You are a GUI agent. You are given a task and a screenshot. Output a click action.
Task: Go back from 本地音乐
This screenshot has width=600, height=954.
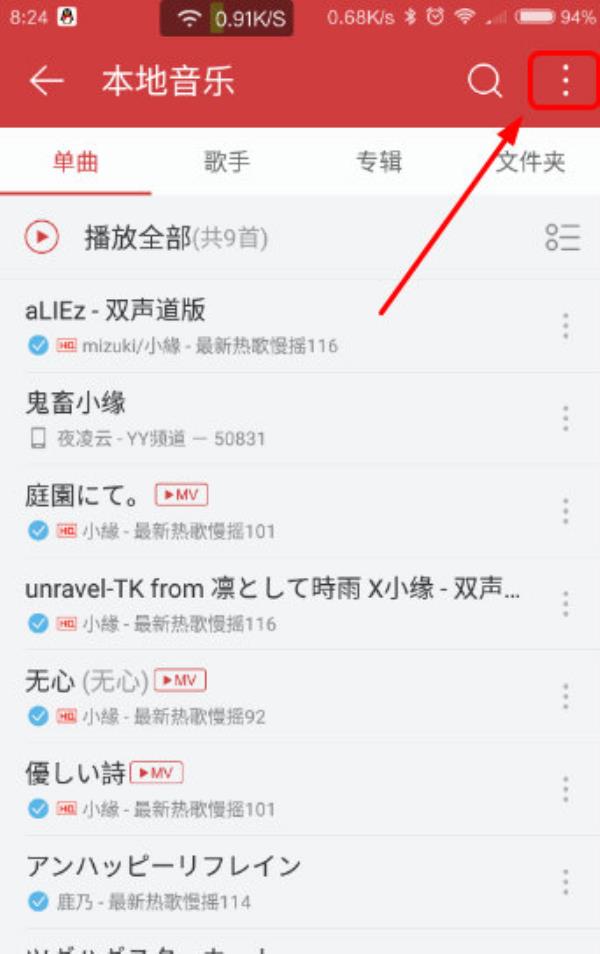[x=46, y=82]
